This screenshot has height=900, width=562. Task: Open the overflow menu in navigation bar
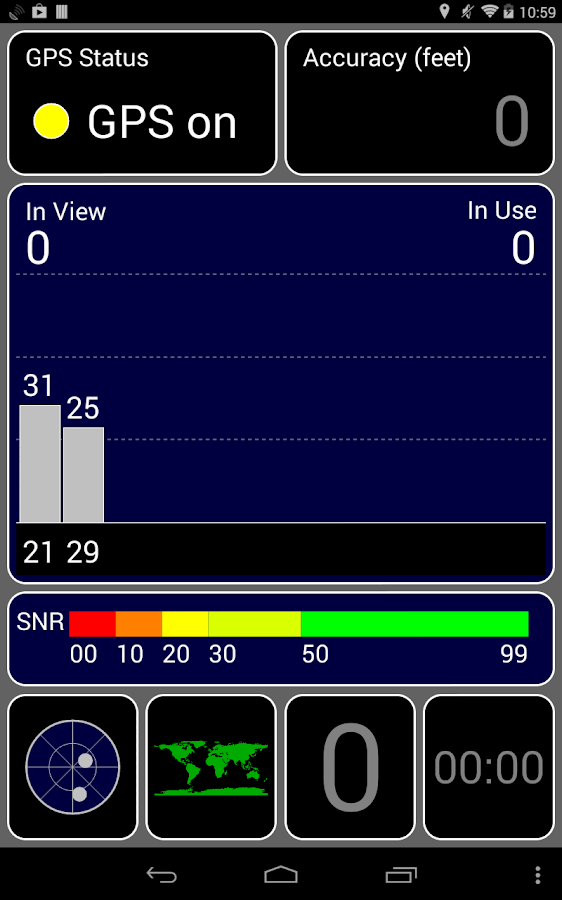tap(537, 875)
